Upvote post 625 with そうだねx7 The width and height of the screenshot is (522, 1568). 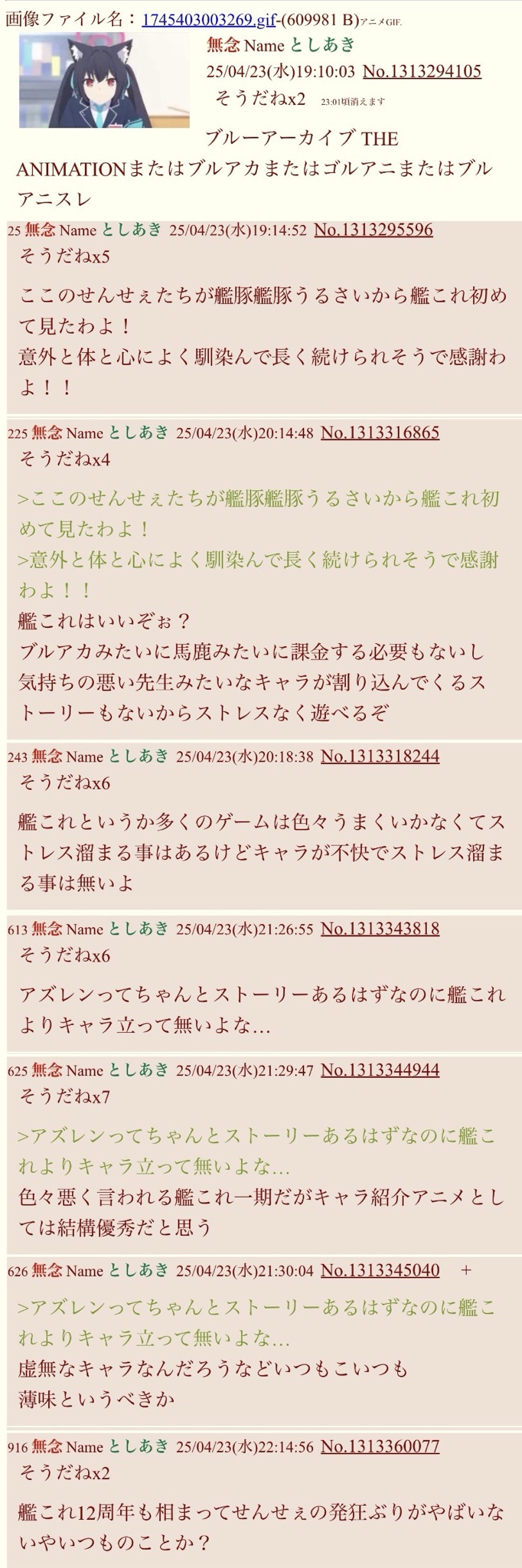[x=64, y=1096]
